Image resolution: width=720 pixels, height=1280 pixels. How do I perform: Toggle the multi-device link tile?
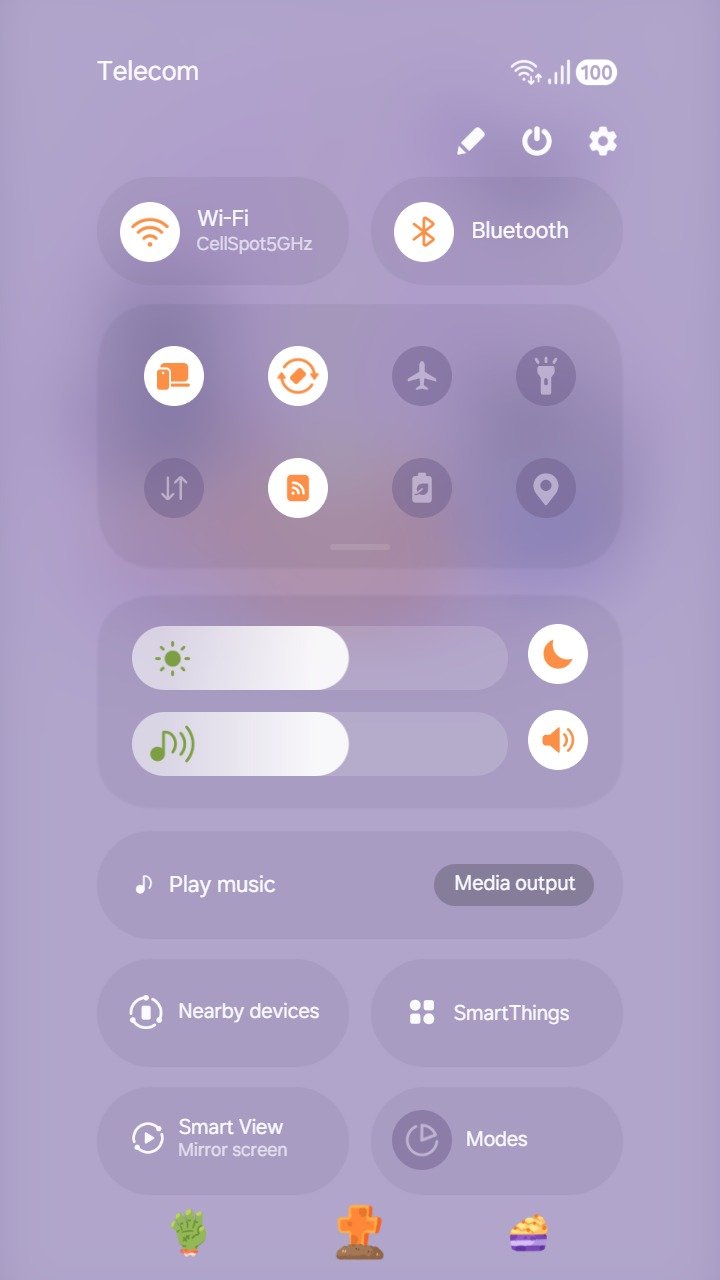point(174,377)
